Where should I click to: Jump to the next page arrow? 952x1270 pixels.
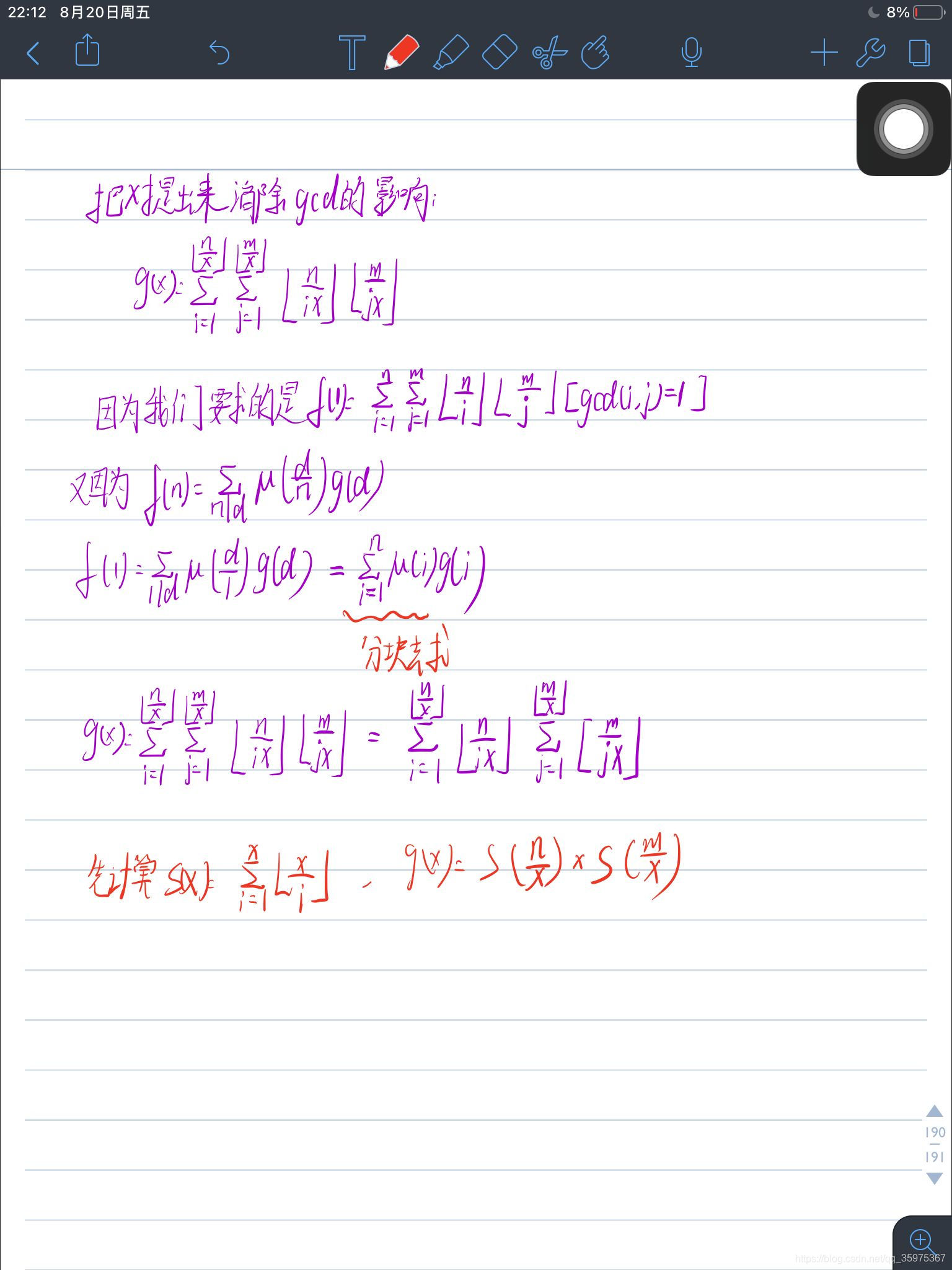click(x=934, y=1178)
